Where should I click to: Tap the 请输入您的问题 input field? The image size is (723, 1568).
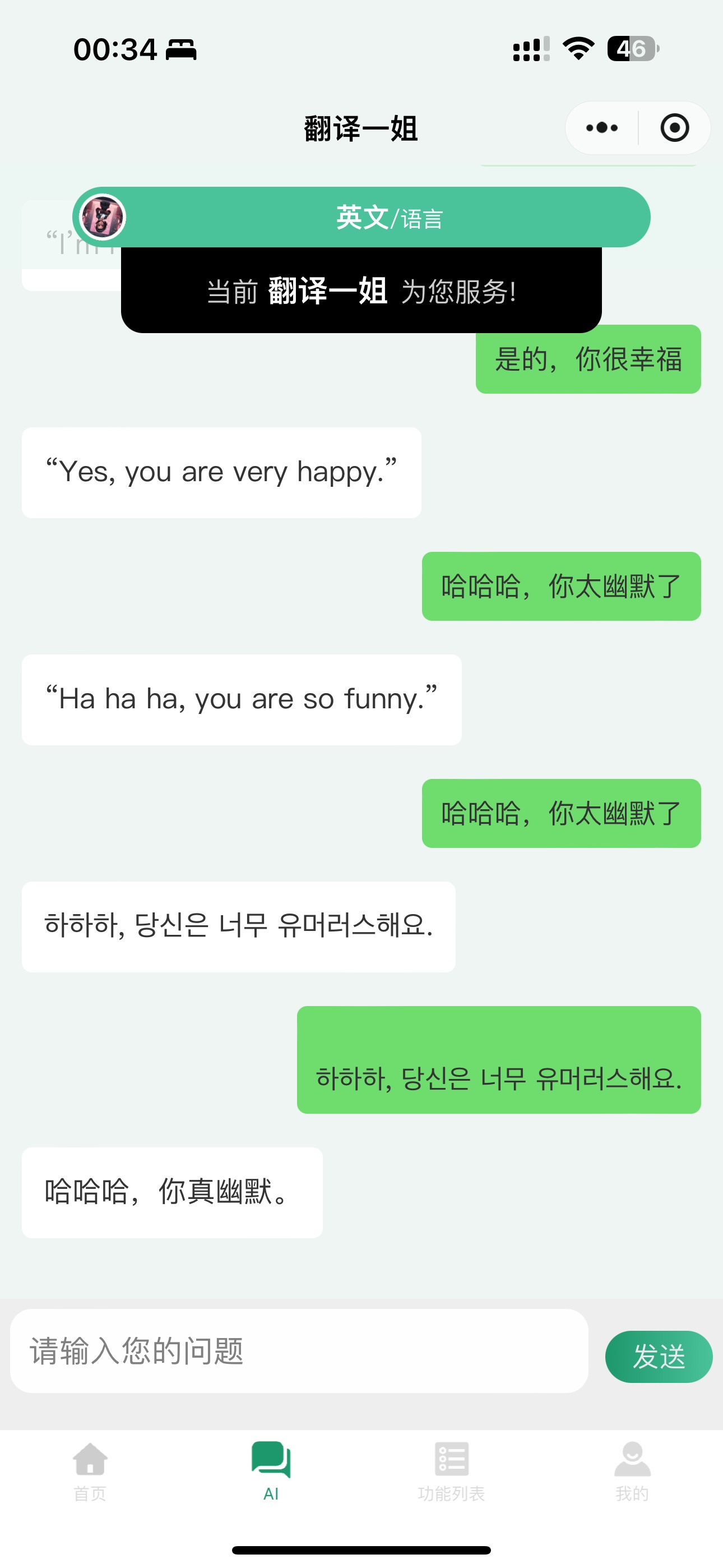299,1351
